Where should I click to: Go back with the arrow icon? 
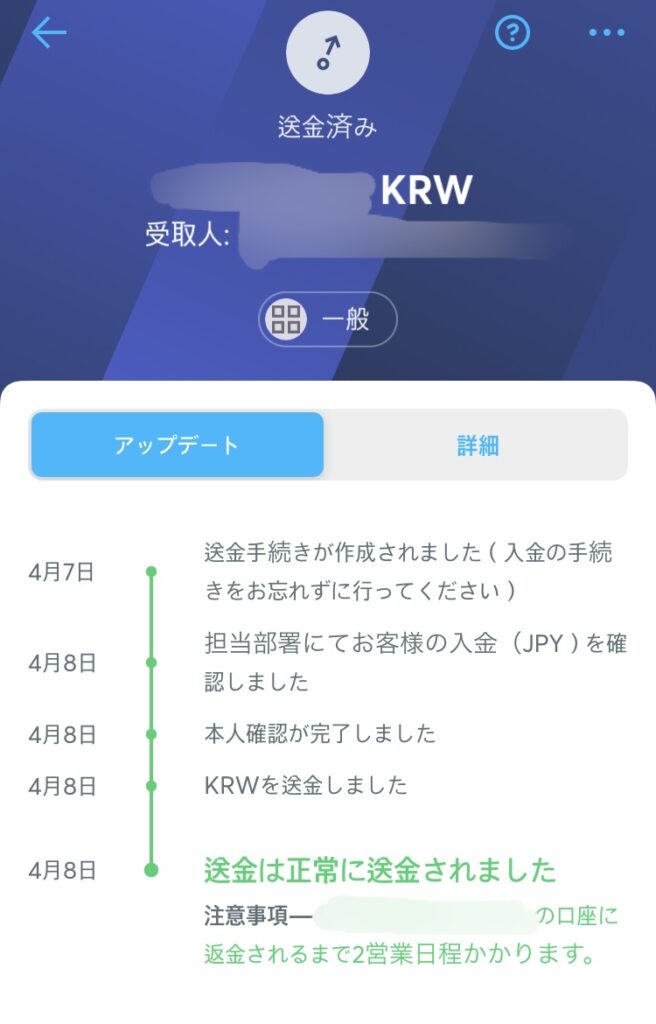click(48, 33)
